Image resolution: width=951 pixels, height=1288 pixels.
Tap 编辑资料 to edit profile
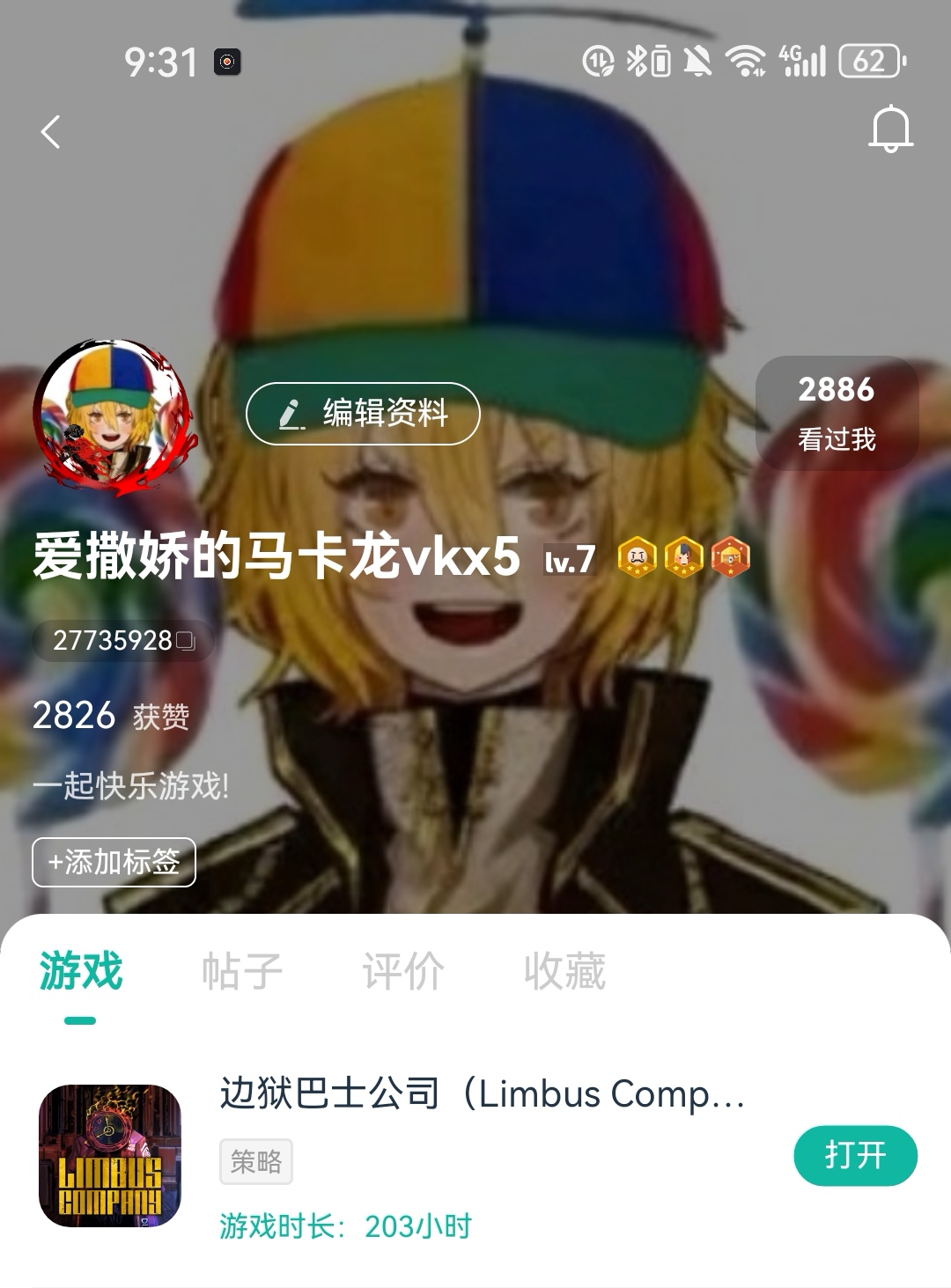pos(363,413)
